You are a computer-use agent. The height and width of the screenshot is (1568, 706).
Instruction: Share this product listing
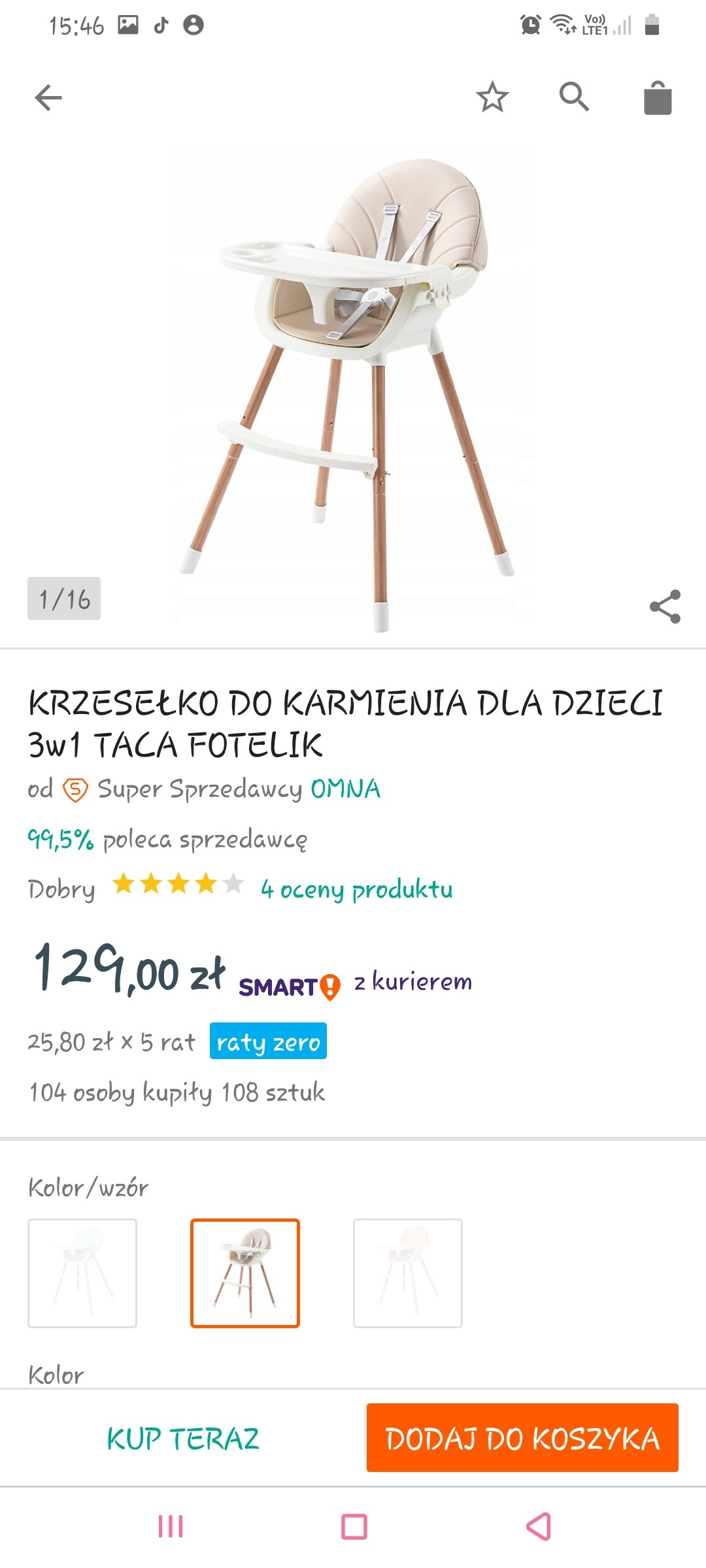coord(665,607)
